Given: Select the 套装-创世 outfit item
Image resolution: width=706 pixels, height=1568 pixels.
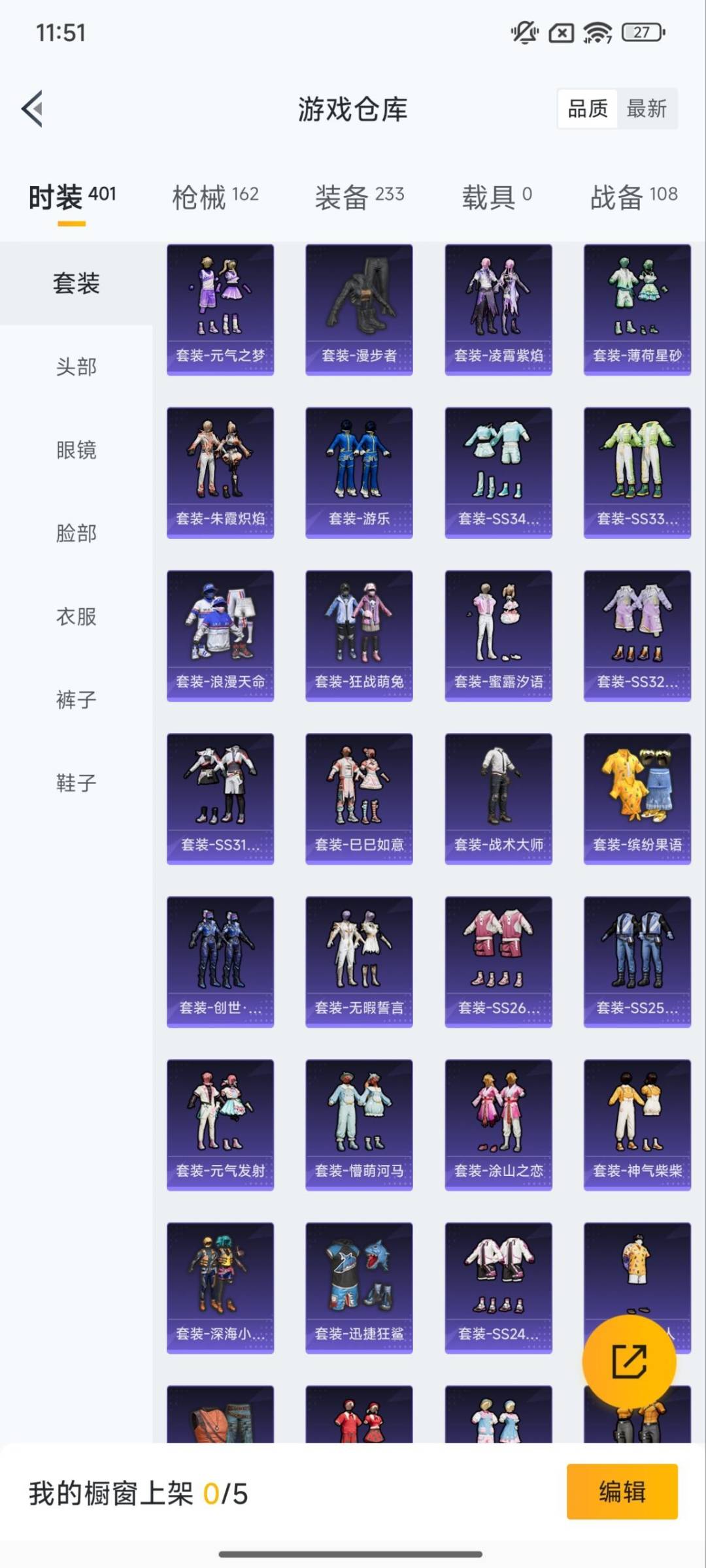Looking at the screenshot, I should [x=220, y=960].
